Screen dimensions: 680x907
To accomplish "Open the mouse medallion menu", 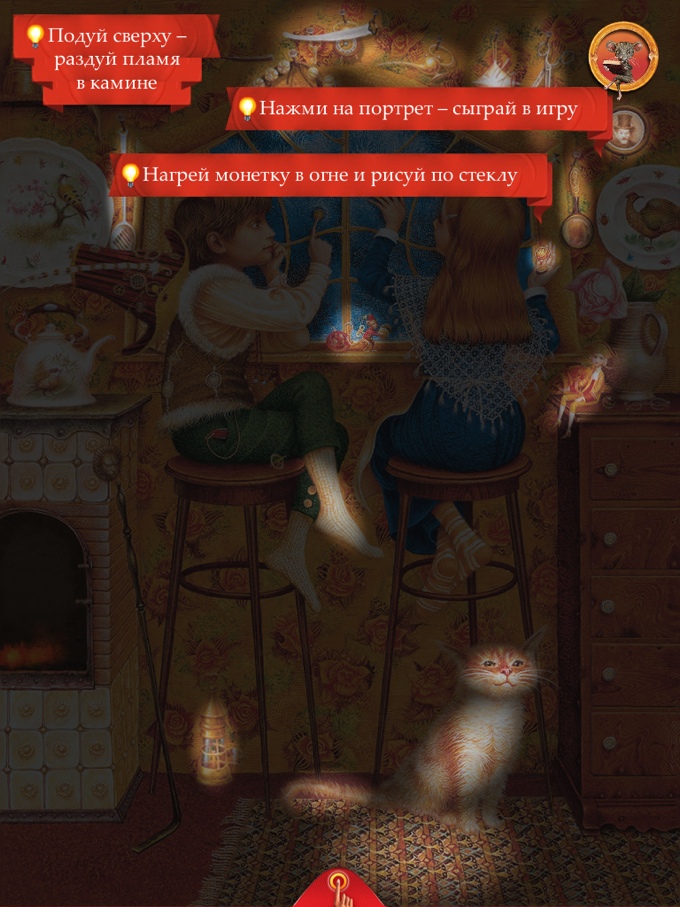I will (x=623, y=57).
